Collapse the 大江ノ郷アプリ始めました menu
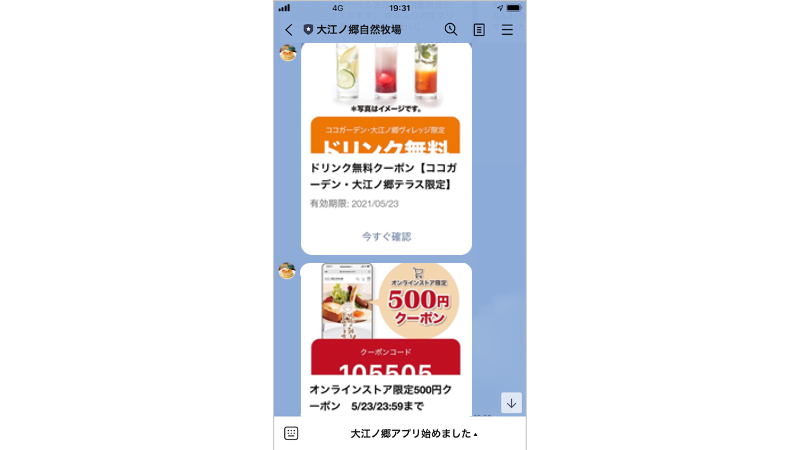Image resolution: width=800 pixels, height=450 pixels. pyautogui.click(x=413, y=434)
